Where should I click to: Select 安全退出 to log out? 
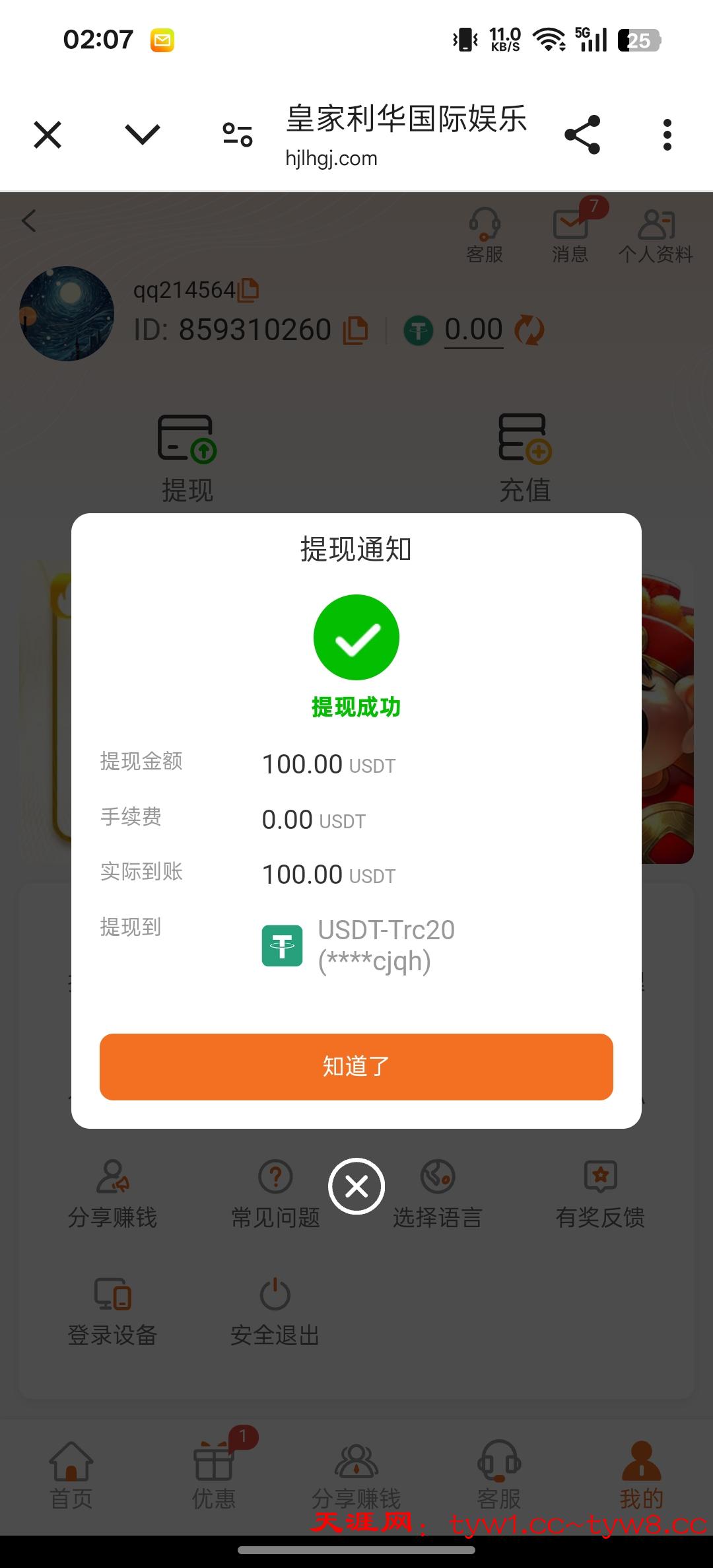[x=275, y=1312]
